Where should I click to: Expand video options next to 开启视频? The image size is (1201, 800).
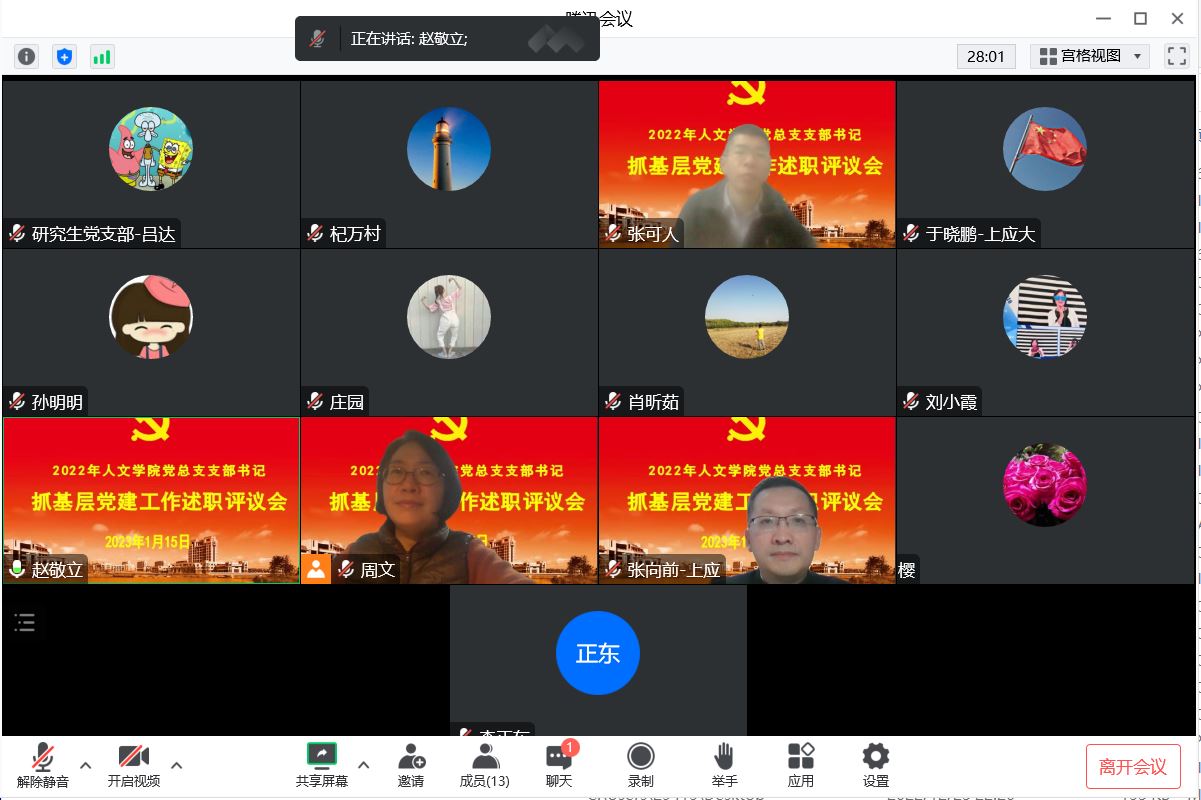(177, 766)
